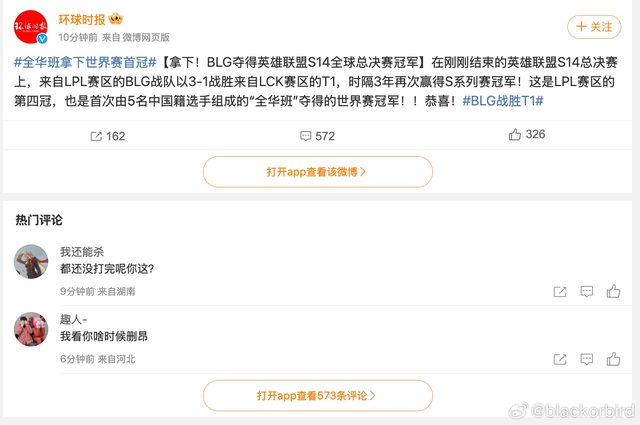Like 我还能杀's comment
The height and width of the screenshot is (425, 640).
tap(613, 291)
